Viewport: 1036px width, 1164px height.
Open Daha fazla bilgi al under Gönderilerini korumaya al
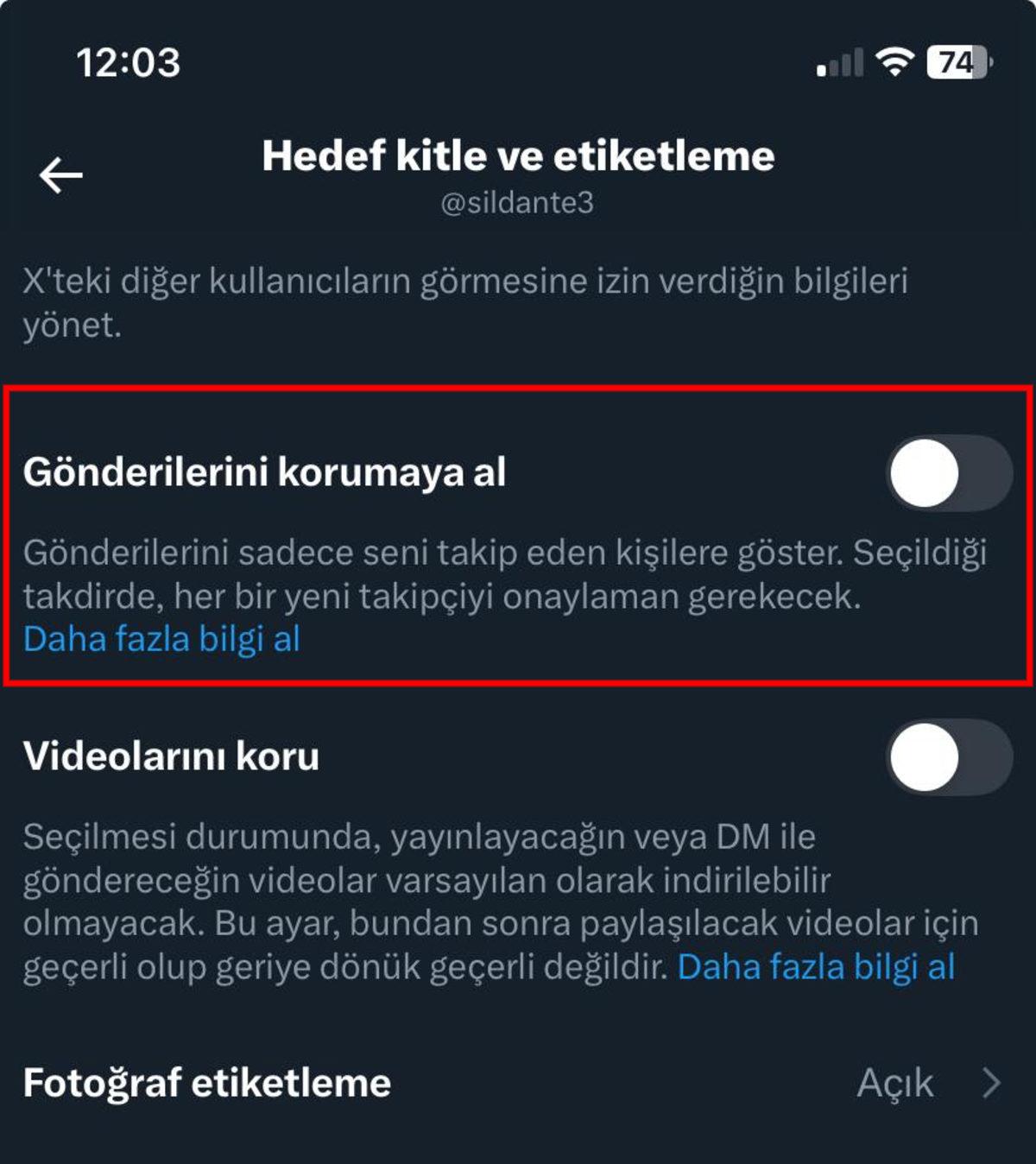pyautogui.click(x=161, y=640)
